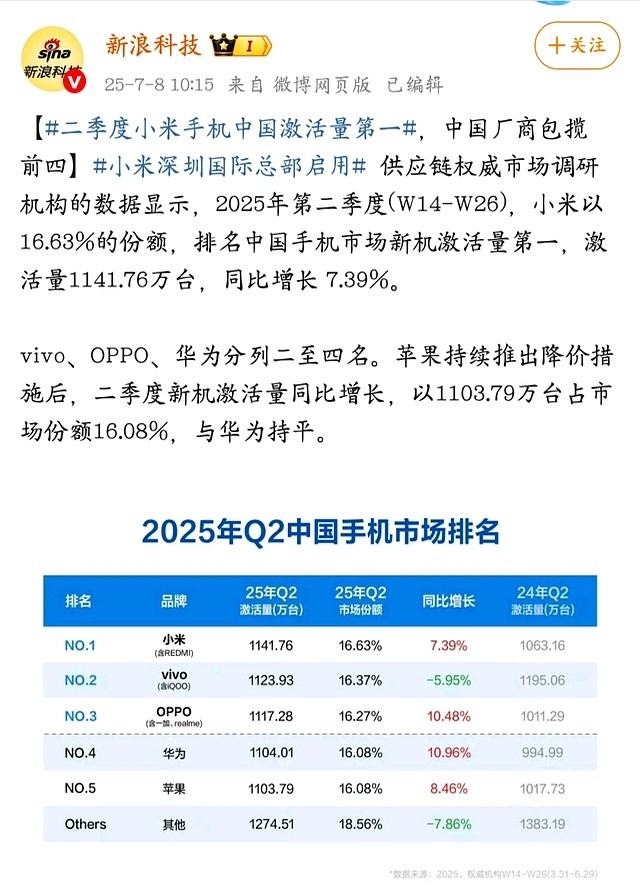View the 2025年Q2中国手机市场排名 image
The image size is (640, 895).
tap(320, 690)
